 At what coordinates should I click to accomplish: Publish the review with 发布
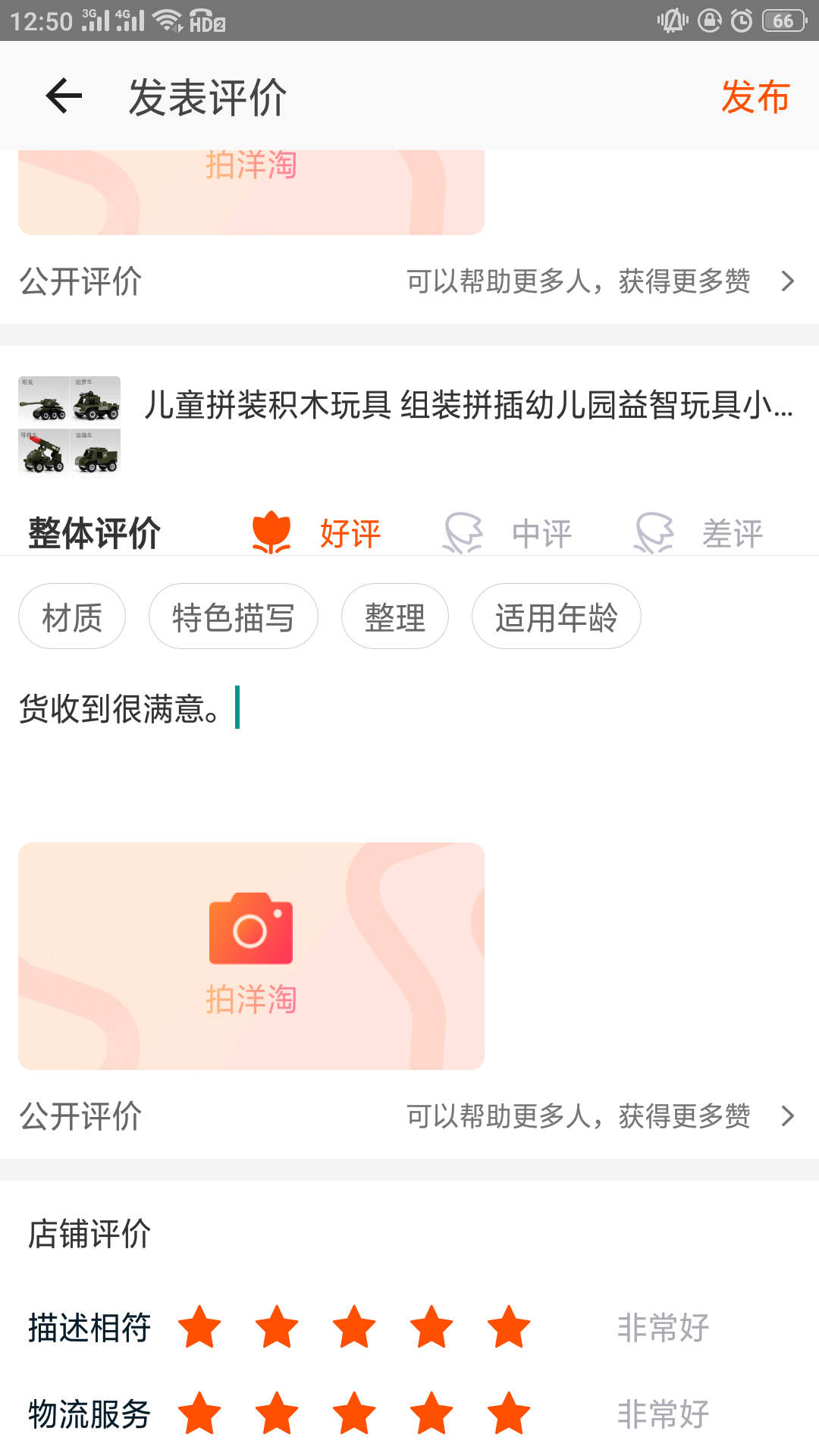pos(755,97)
